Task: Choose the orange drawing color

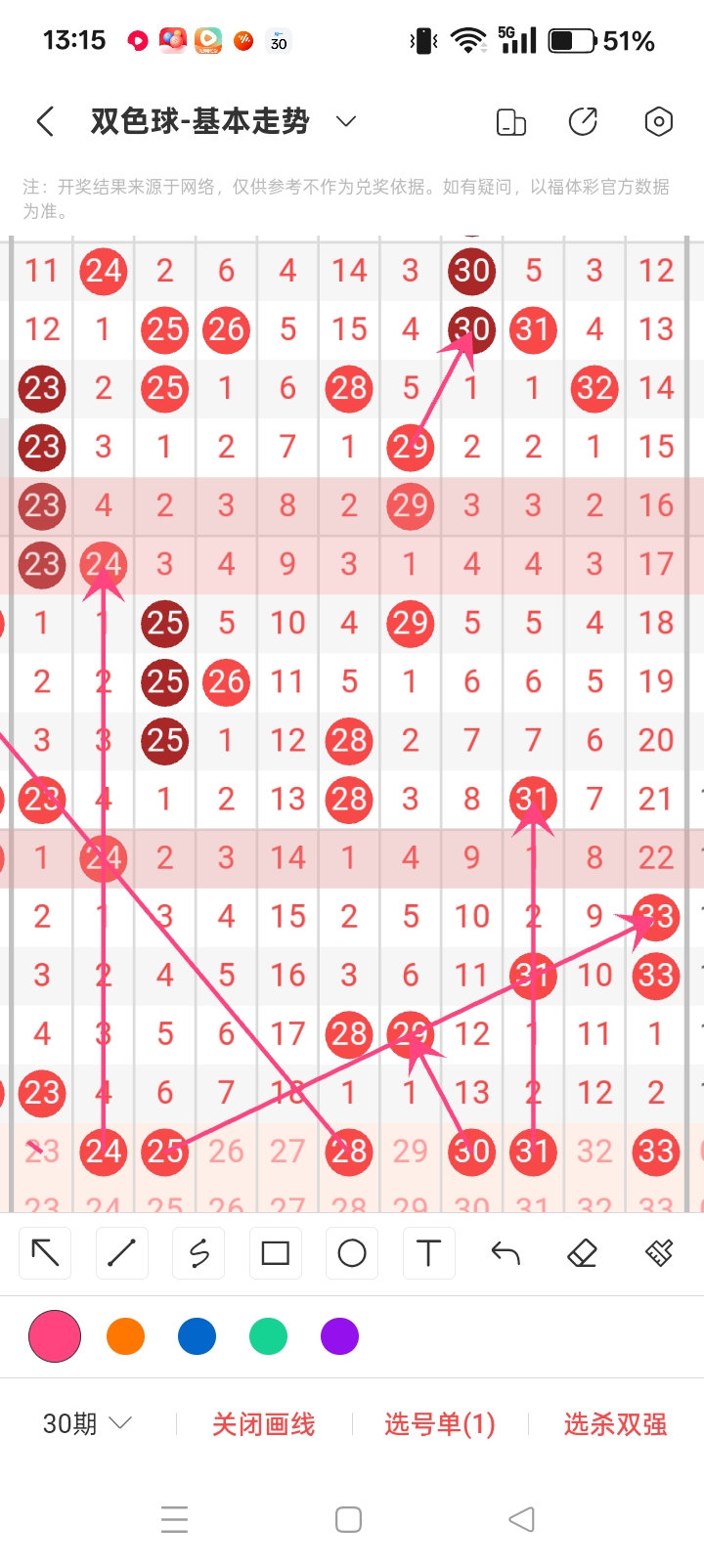Action: 126,1336
